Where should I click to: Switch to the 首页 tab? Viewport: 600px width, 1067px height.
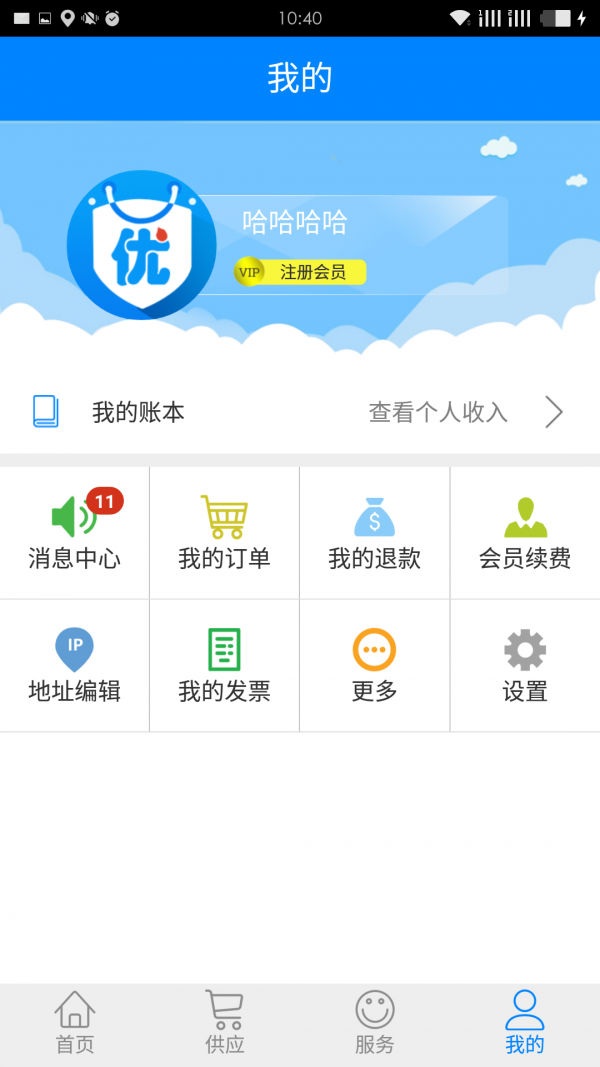(x=75, y=1024)
